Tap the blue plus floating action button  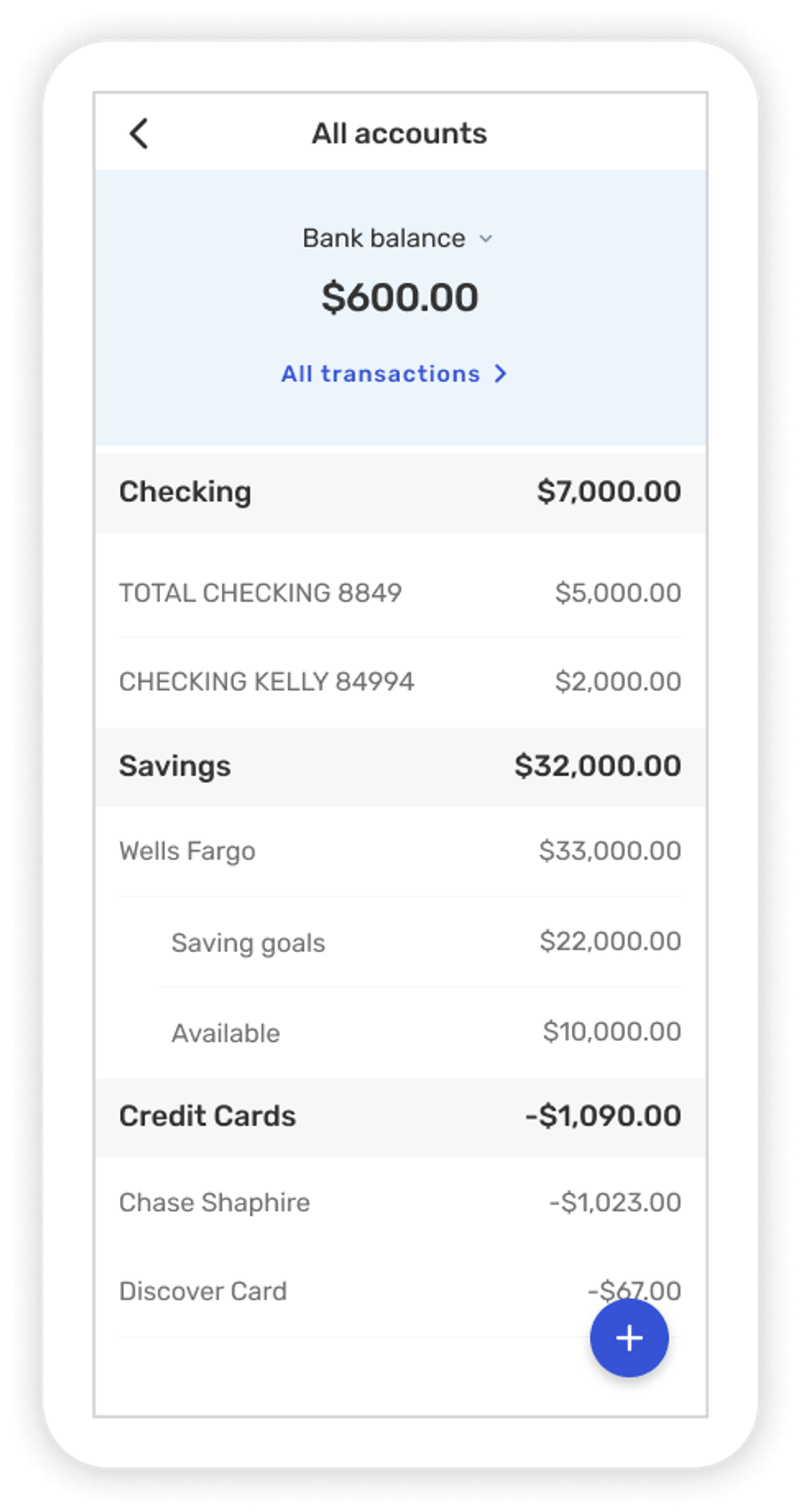pyautogui.click(x=628, y=1337)
